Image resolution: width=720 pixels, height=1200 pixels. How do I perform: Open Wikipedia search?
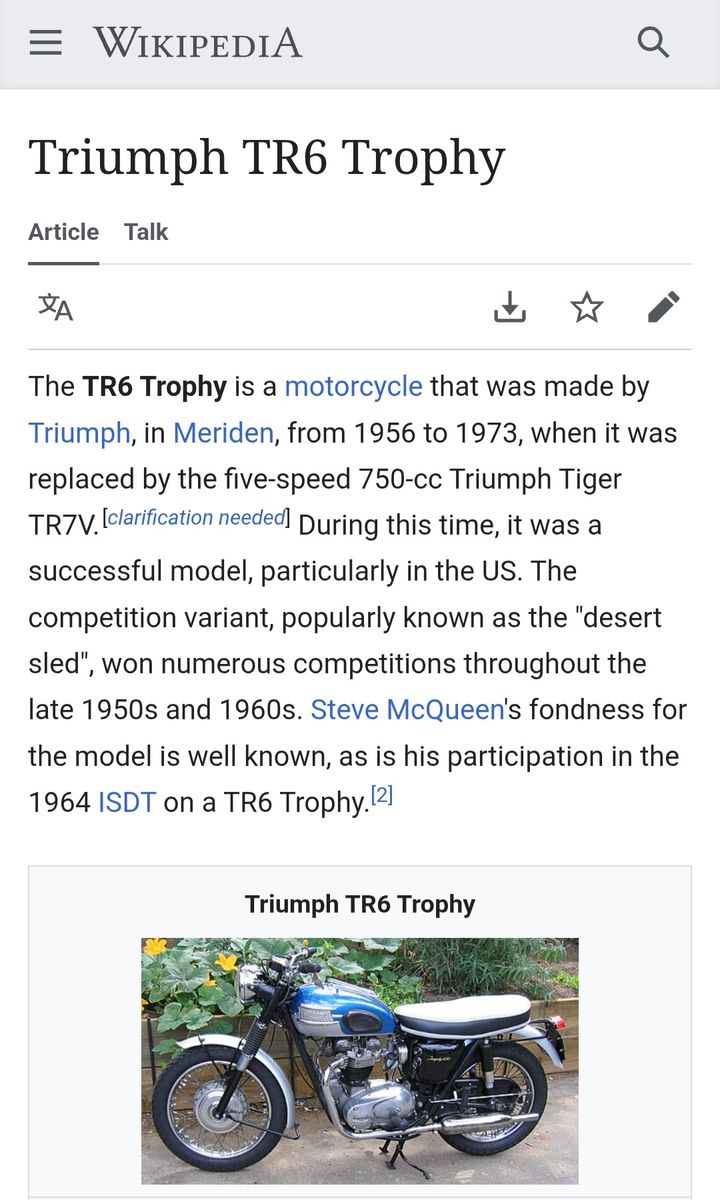coord(653,43)
